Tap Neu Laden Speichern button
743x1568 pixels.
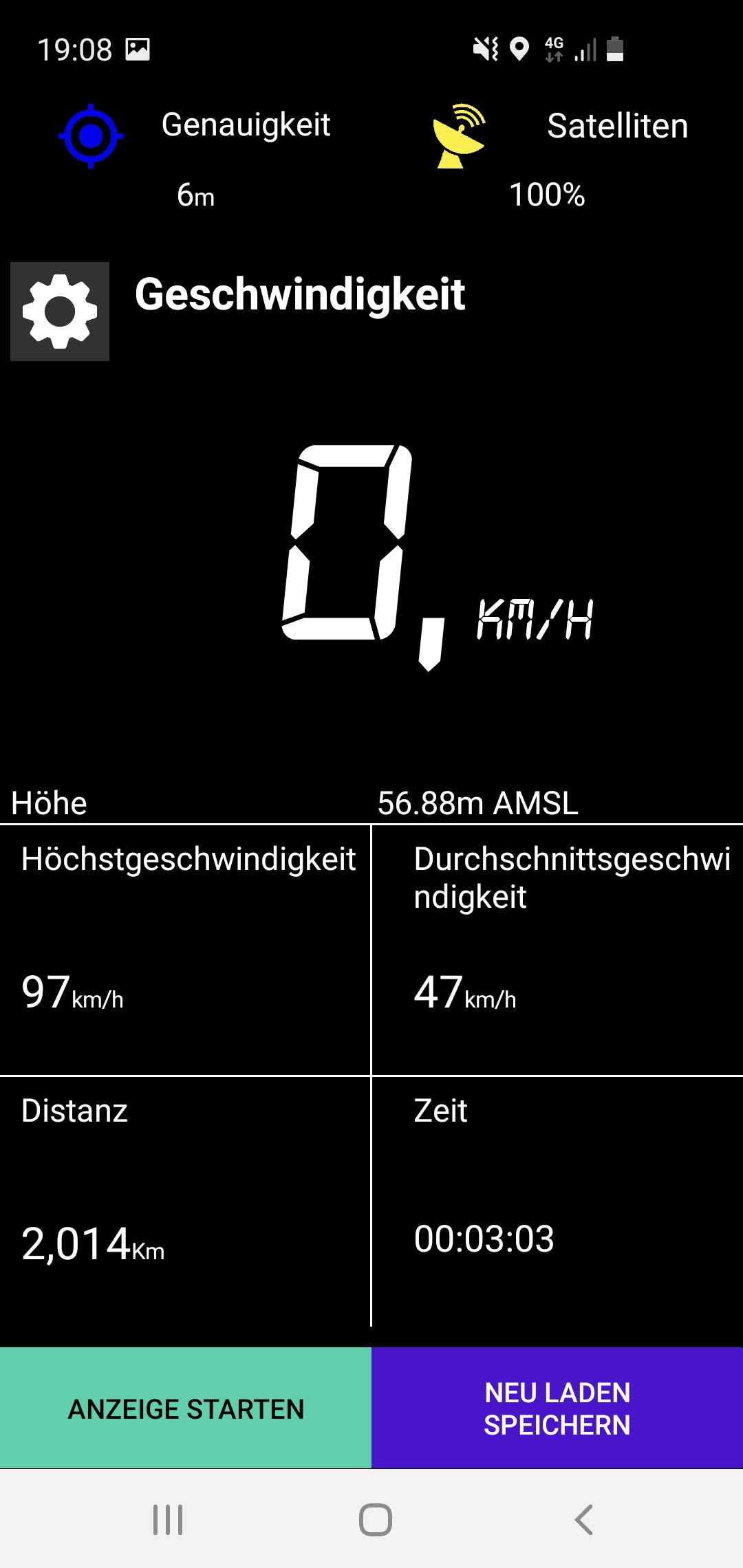557,1408
